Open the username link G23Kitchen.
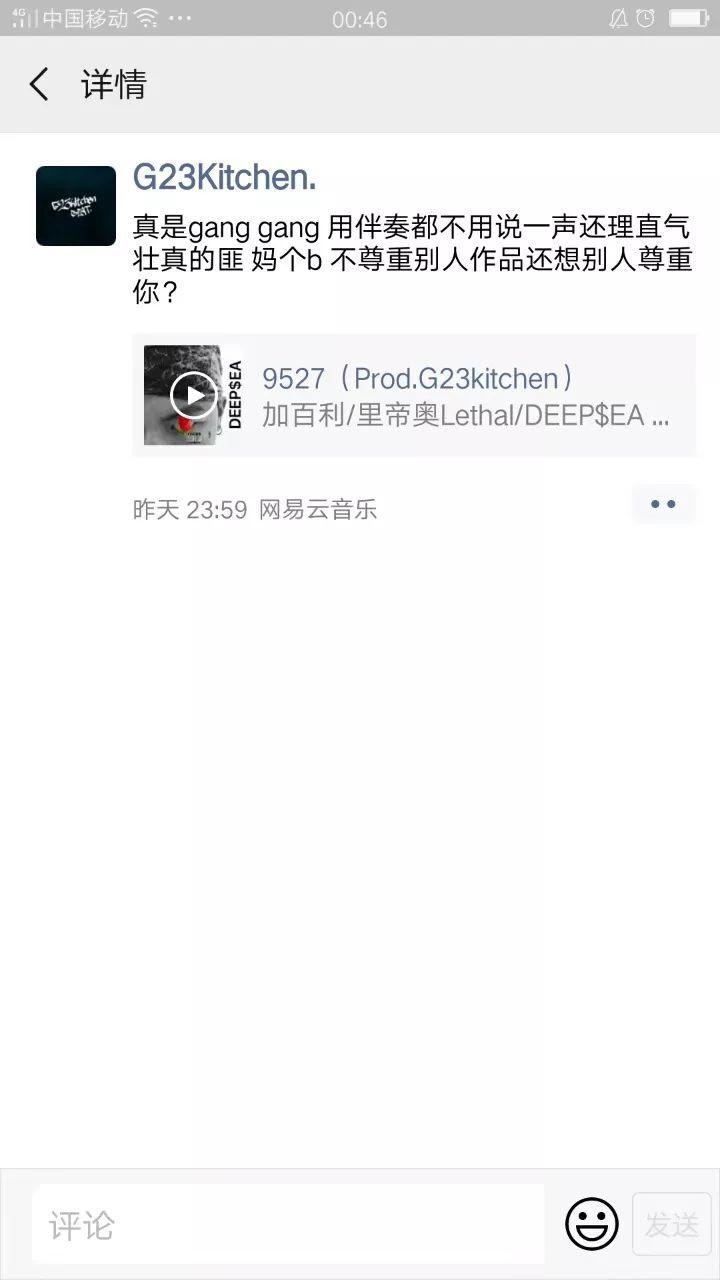Image resolution: width=720 pixels, height=1280 pixels. coord(222,178)
